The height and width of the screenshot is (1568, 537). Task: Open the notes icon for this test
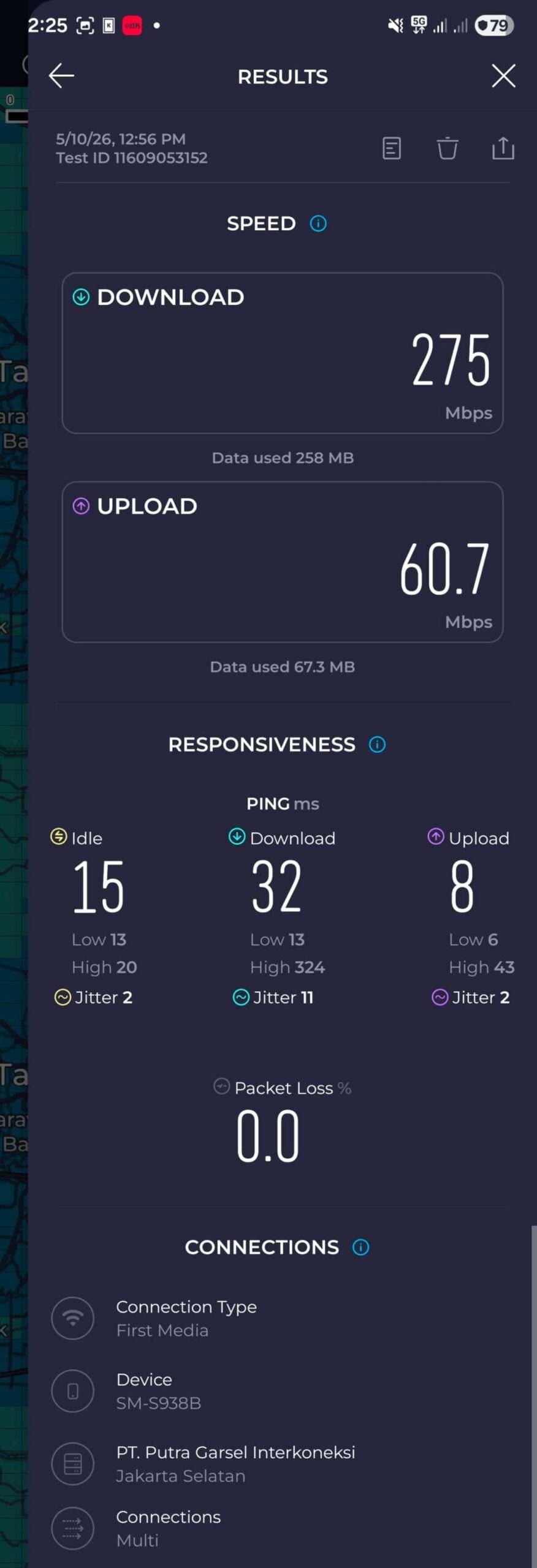point(392,148)
